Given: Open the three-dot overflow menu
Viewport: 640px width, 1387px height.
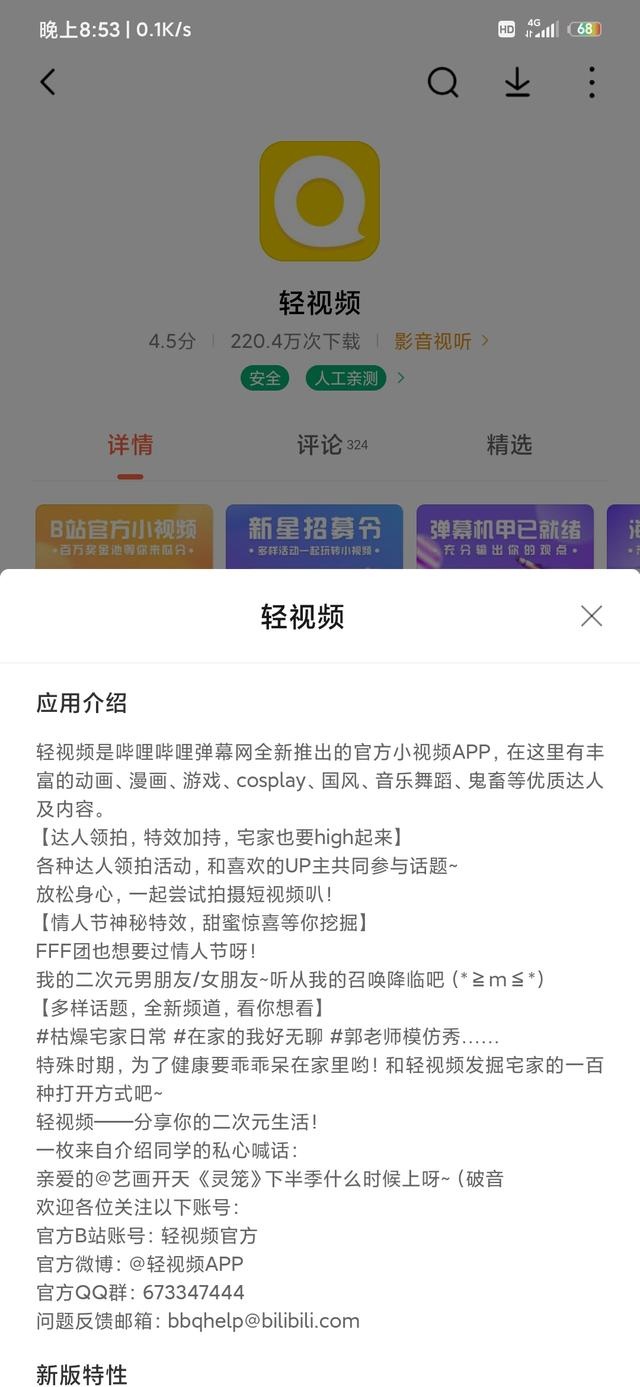Looking at the screenshot, I should [x=591, y=82].
